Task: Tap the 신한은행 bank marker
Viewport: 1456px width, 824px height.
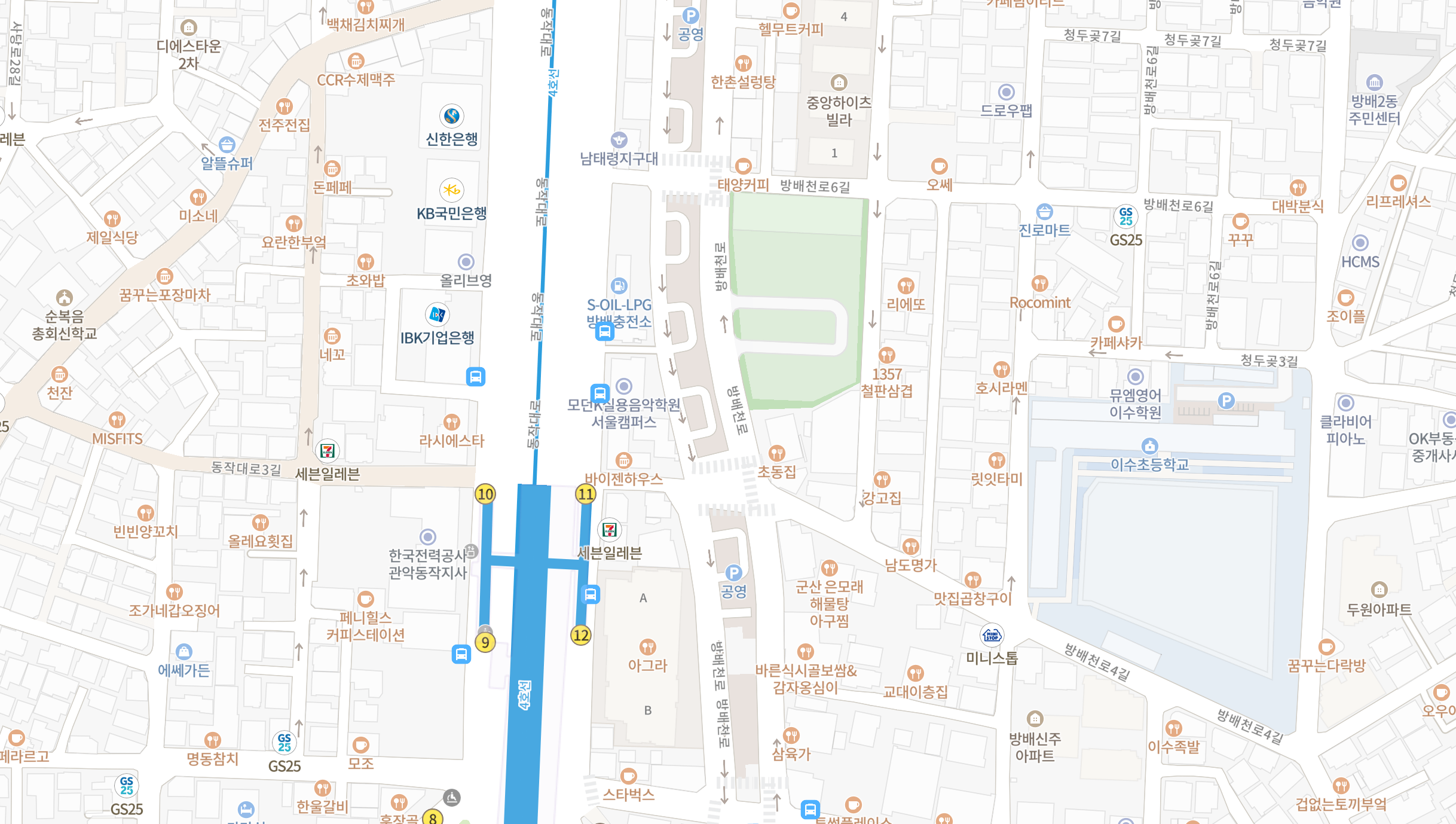Action: pyautogui.click(x=452, y=116)
